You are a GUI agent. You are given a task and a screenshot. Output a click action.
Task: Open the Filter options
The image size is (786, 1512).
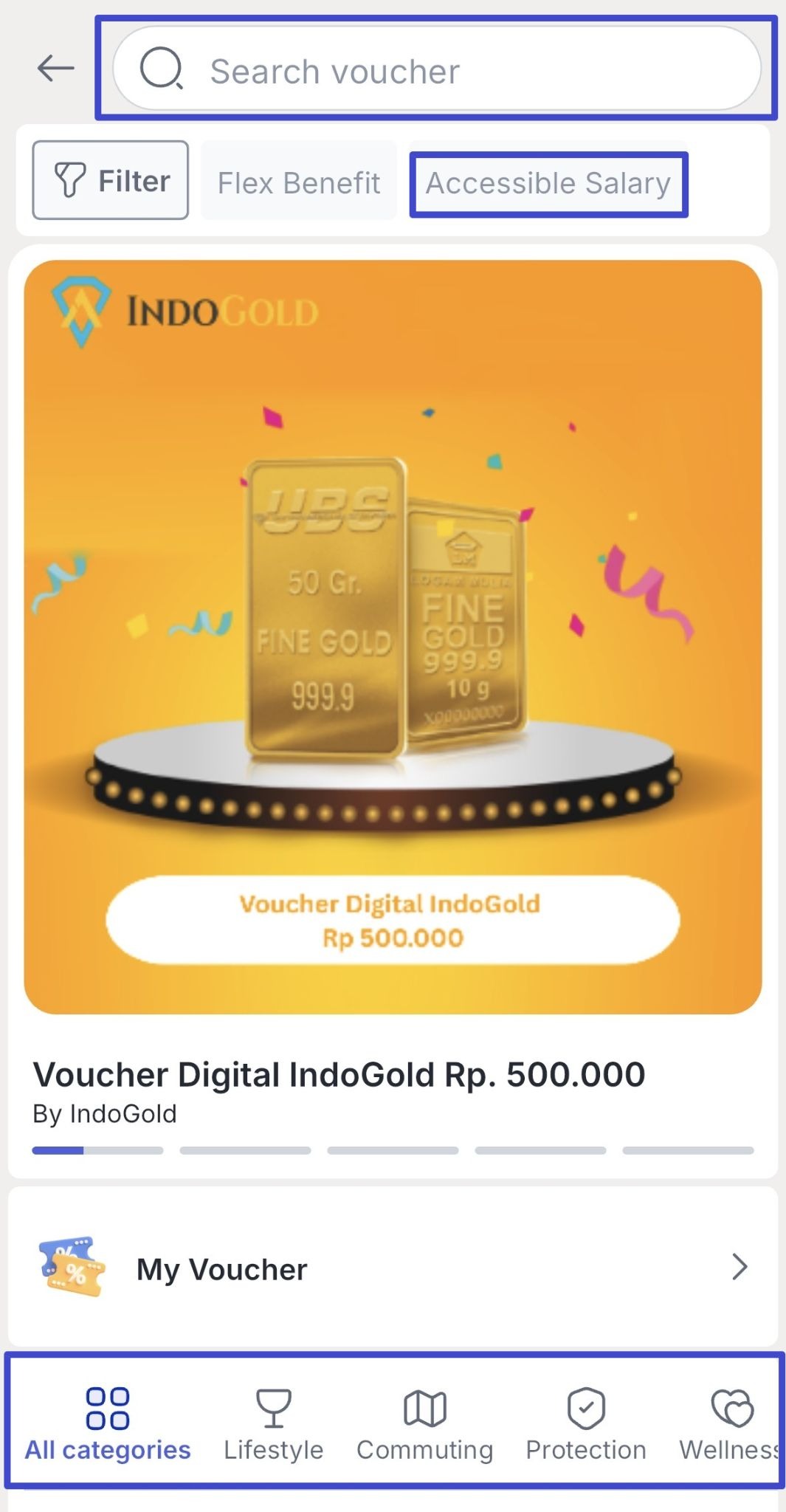click(x=111, y=181)
